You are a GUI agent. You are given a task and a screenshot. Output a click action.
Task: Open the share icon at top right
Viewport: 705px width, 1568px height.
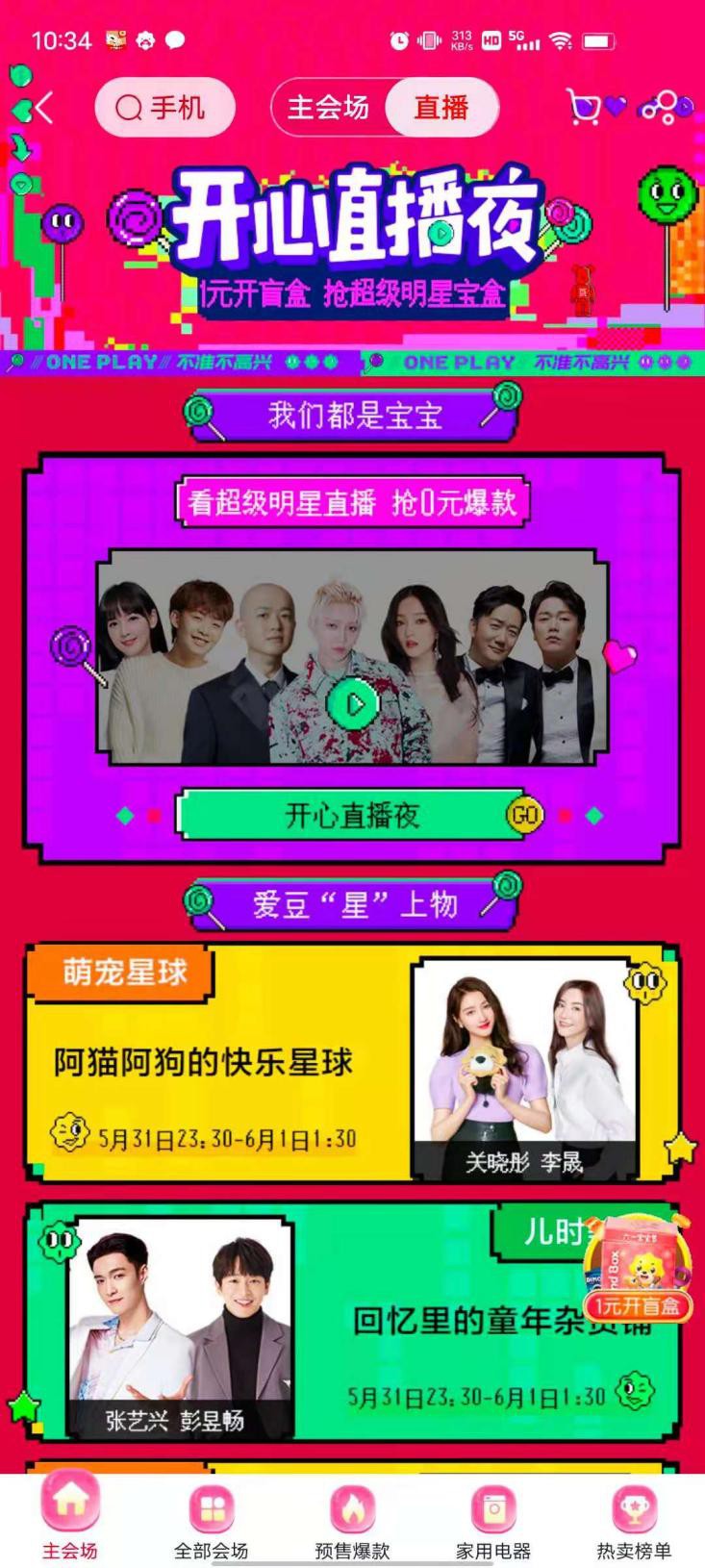coord(666,108)
